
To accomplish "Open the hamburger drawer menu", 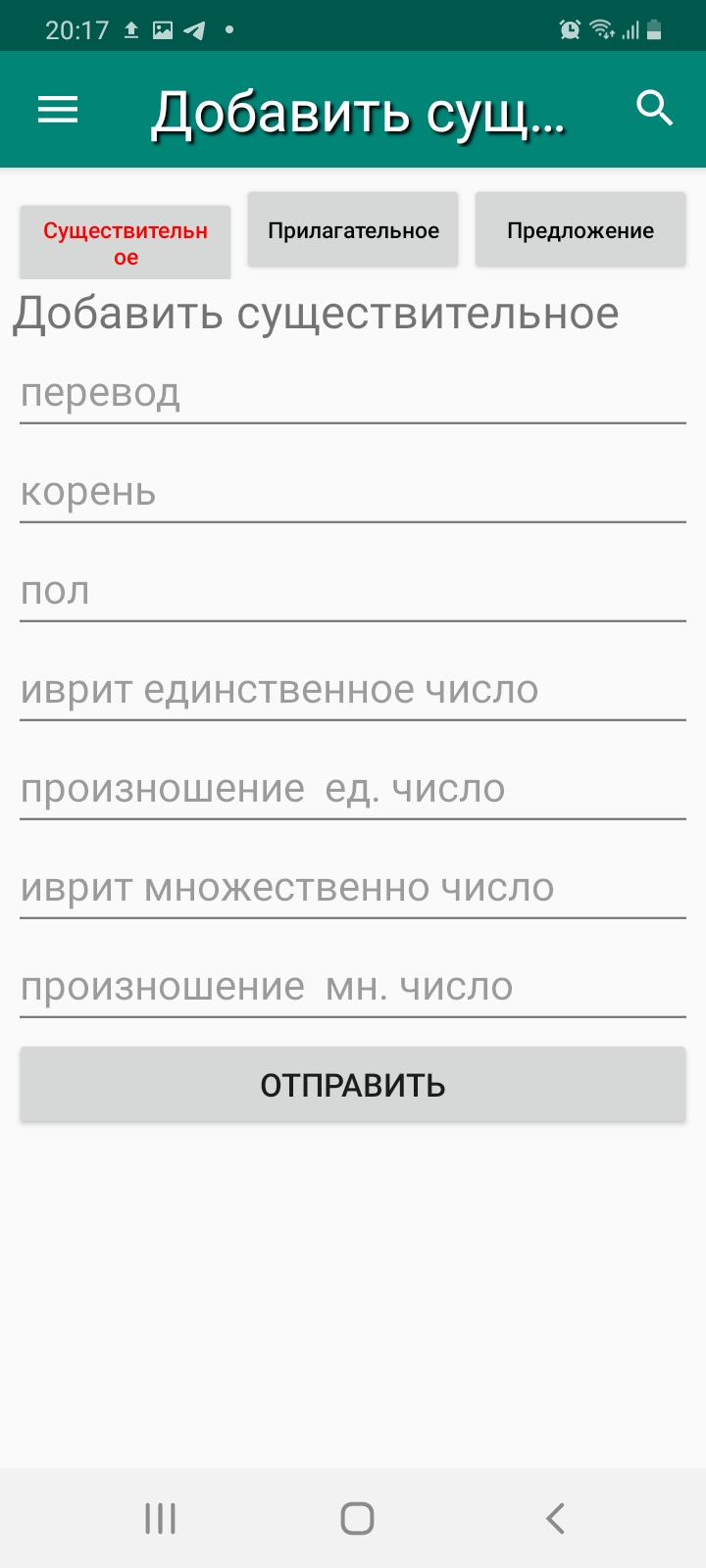I will coord(58,110).
